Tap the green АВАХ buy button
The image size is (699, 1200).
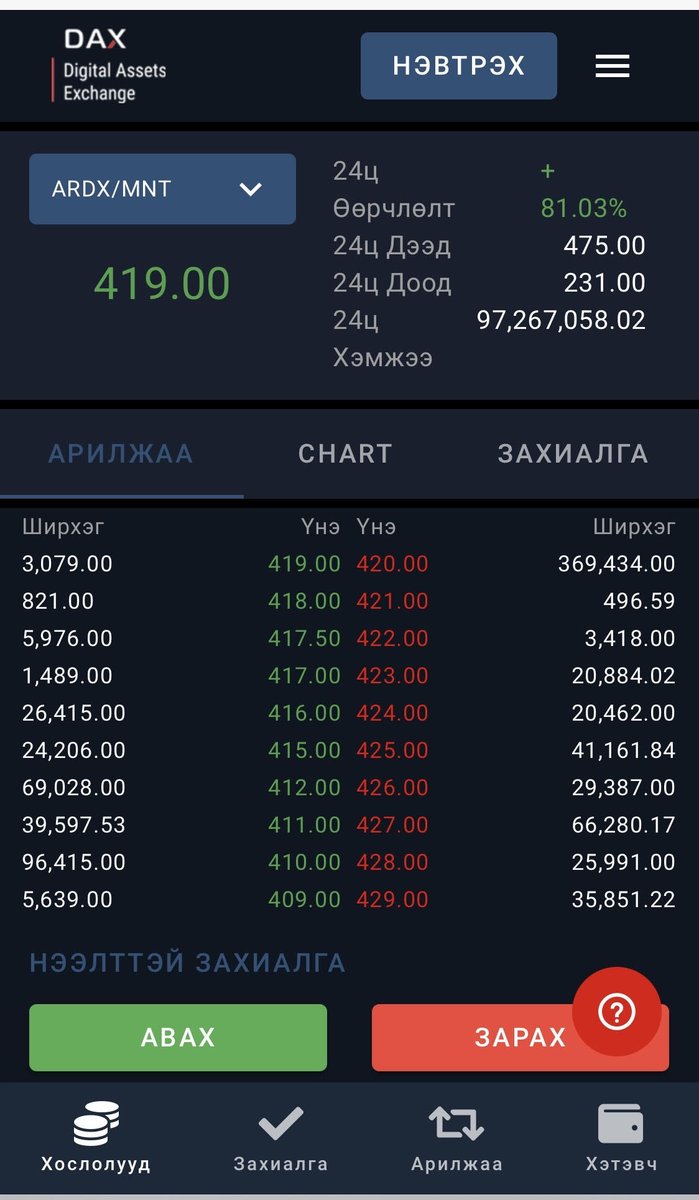click(178, 1038)
